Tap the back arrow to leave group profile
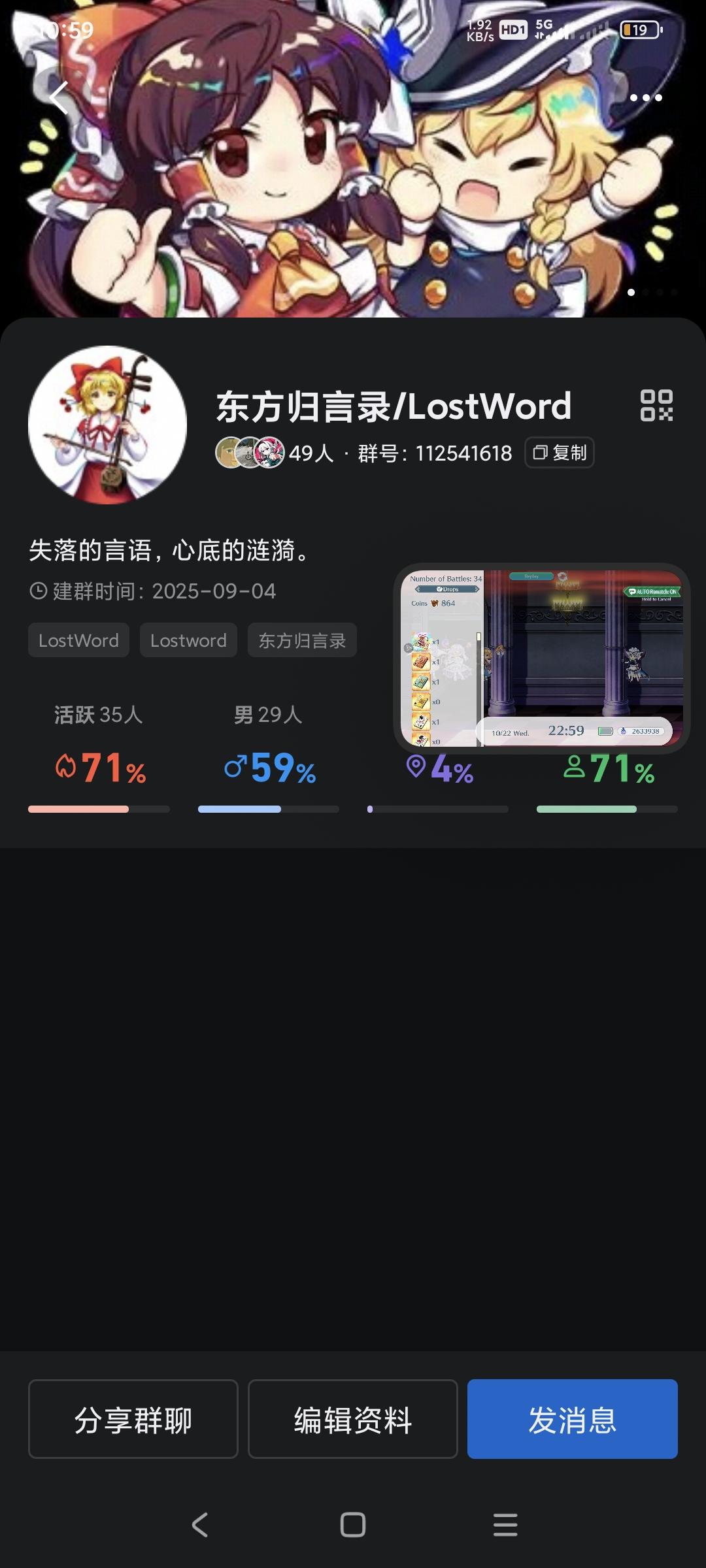The image size is (706, 1568). coord(59,98)
